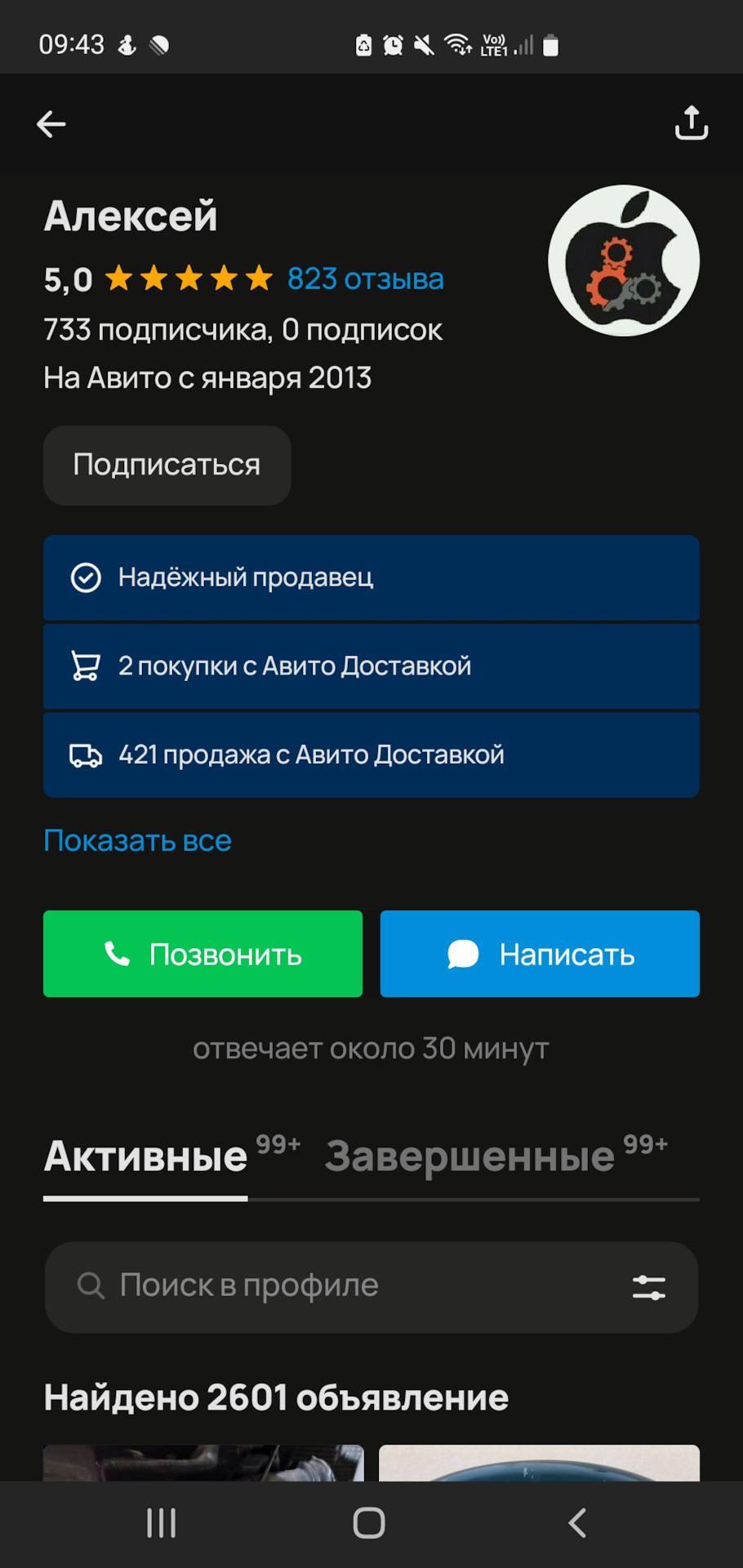The width and height of the screenshot is (743, 1568).
Task: Open the filter settings in profile search
Action: pos(649,1288)
